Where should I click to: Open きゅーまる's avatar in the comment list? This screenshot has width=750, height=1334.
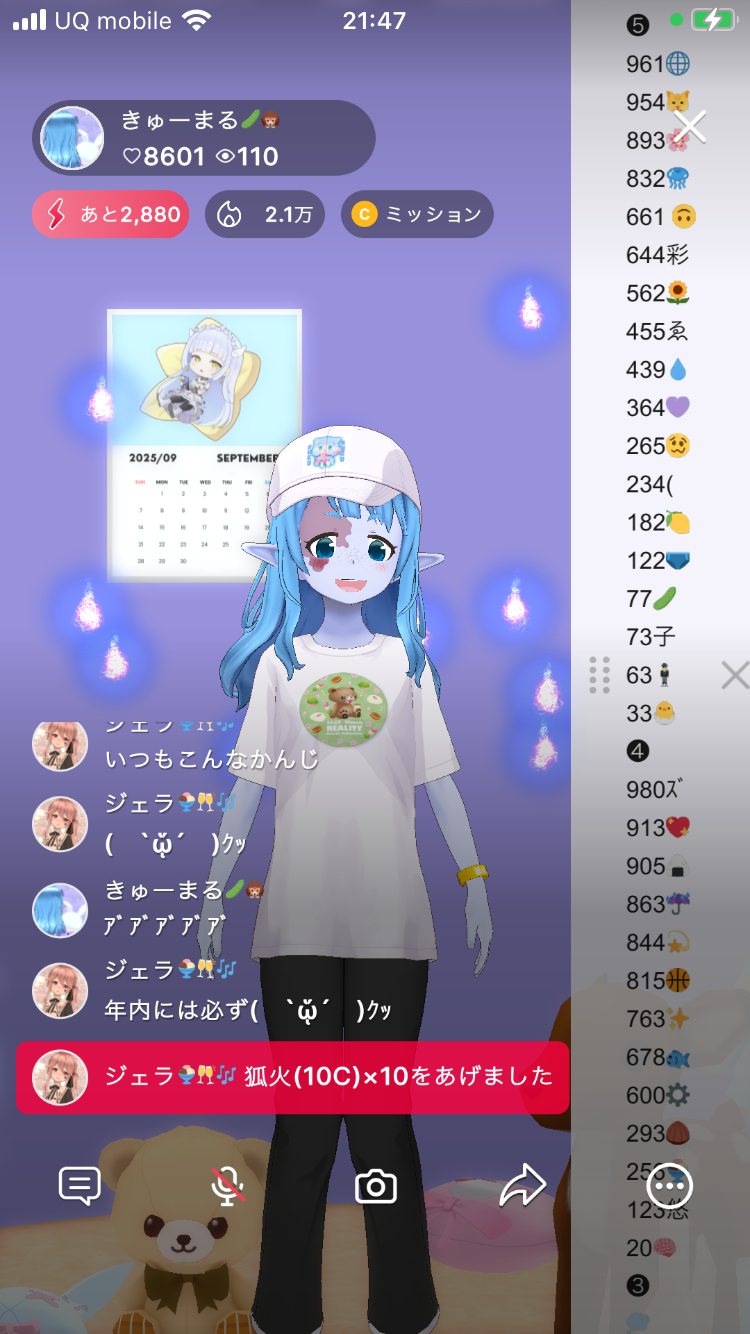[x=60, y=910]
